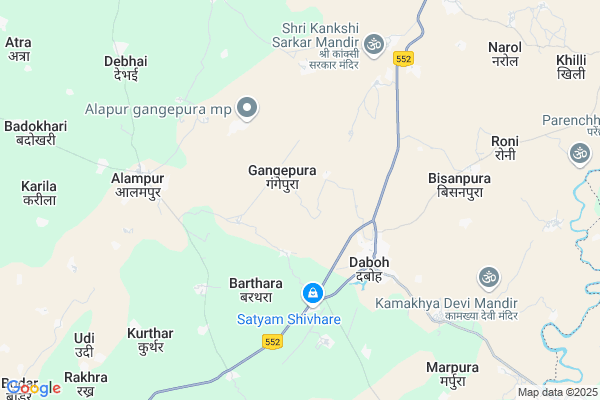Open the Satyam Shivhare place marker
The width and height of the screenshot is (600, 400).
(313, 293)
